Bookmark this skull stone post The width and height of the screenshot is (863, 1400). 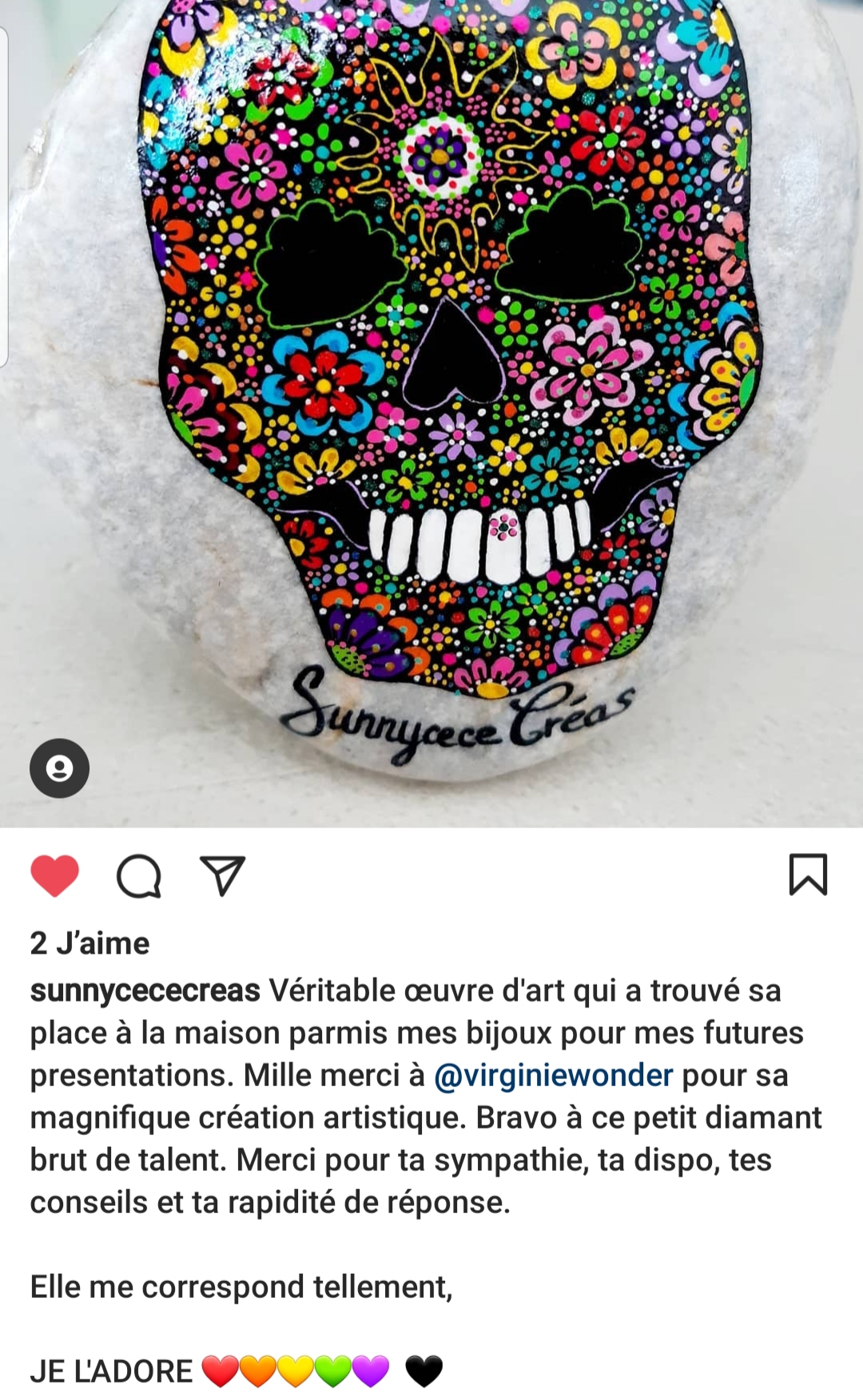tap(808, 875)
